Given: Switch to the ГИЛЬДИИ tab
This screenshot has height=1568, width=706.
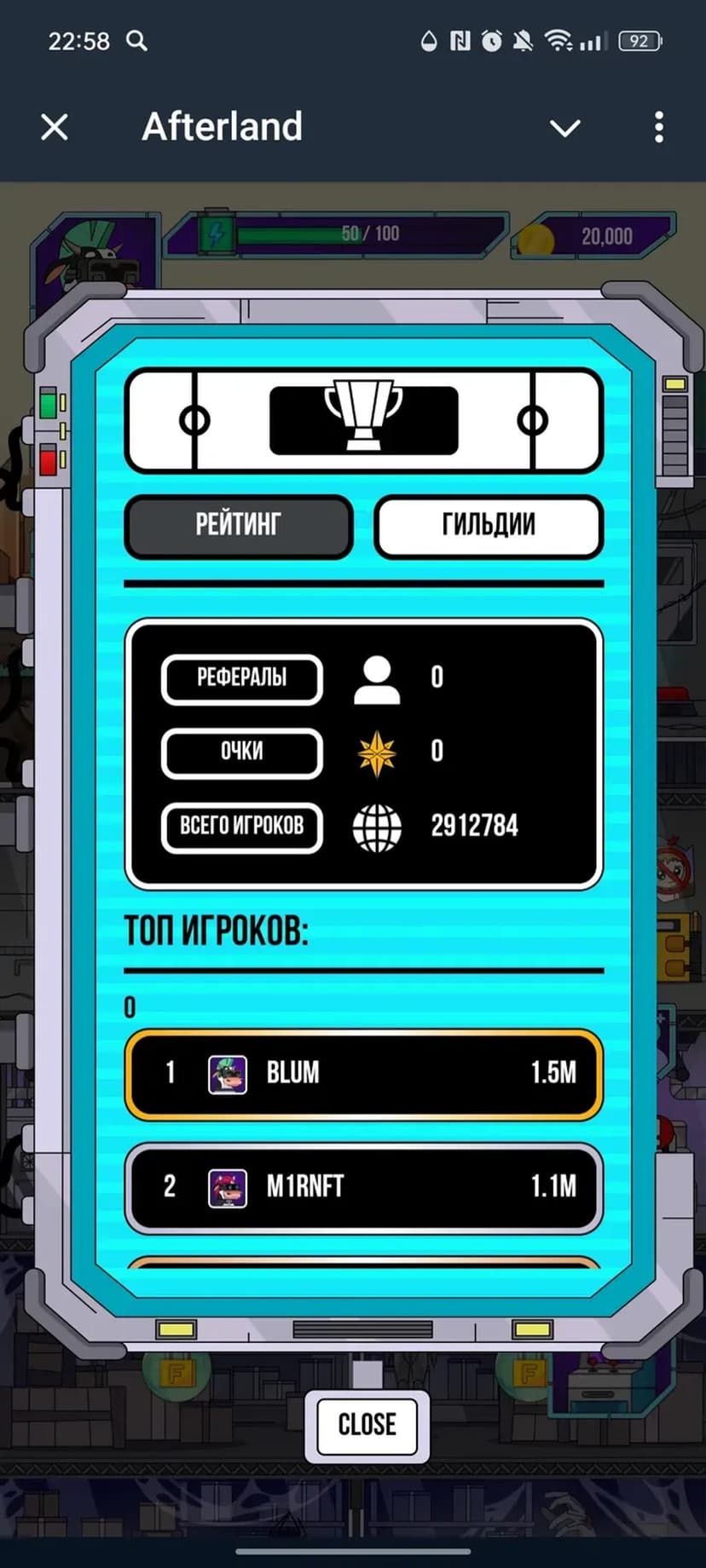Looking at the screenshot, I should (x=488, y=526).
